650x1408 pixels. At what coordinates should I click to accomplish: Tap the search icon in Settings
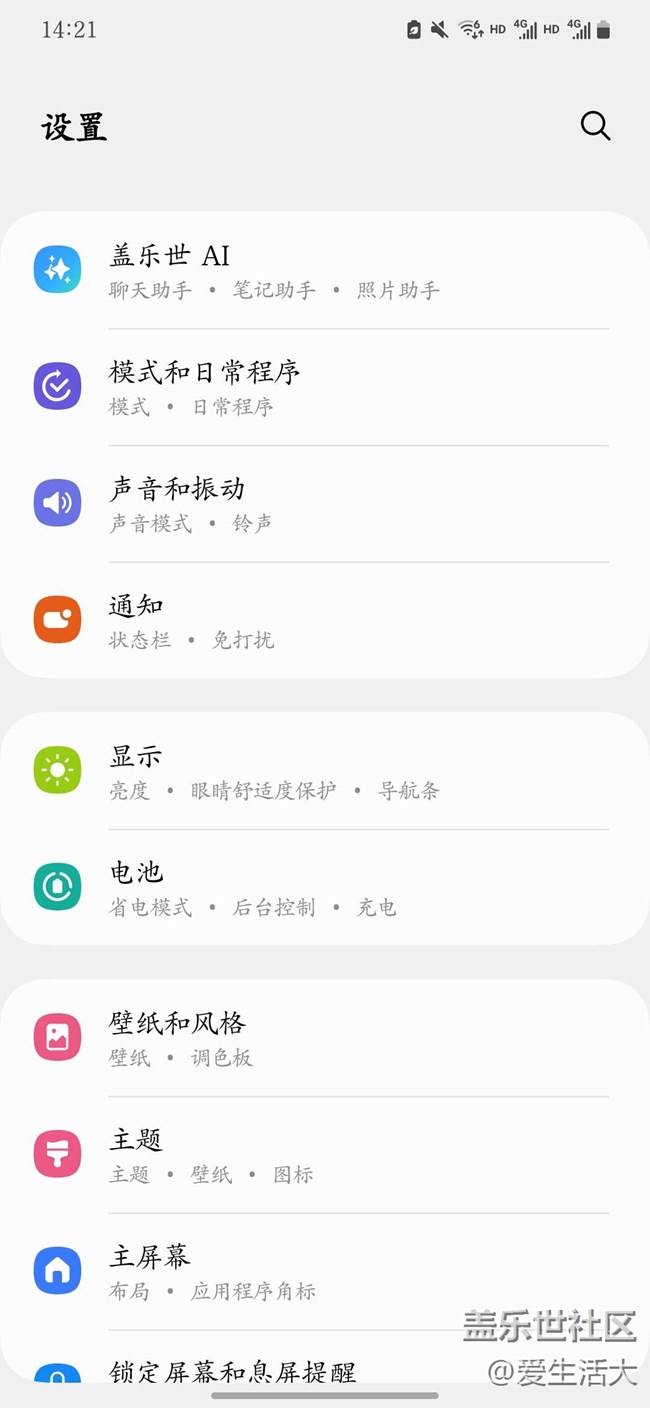click(x=595, y=126)
